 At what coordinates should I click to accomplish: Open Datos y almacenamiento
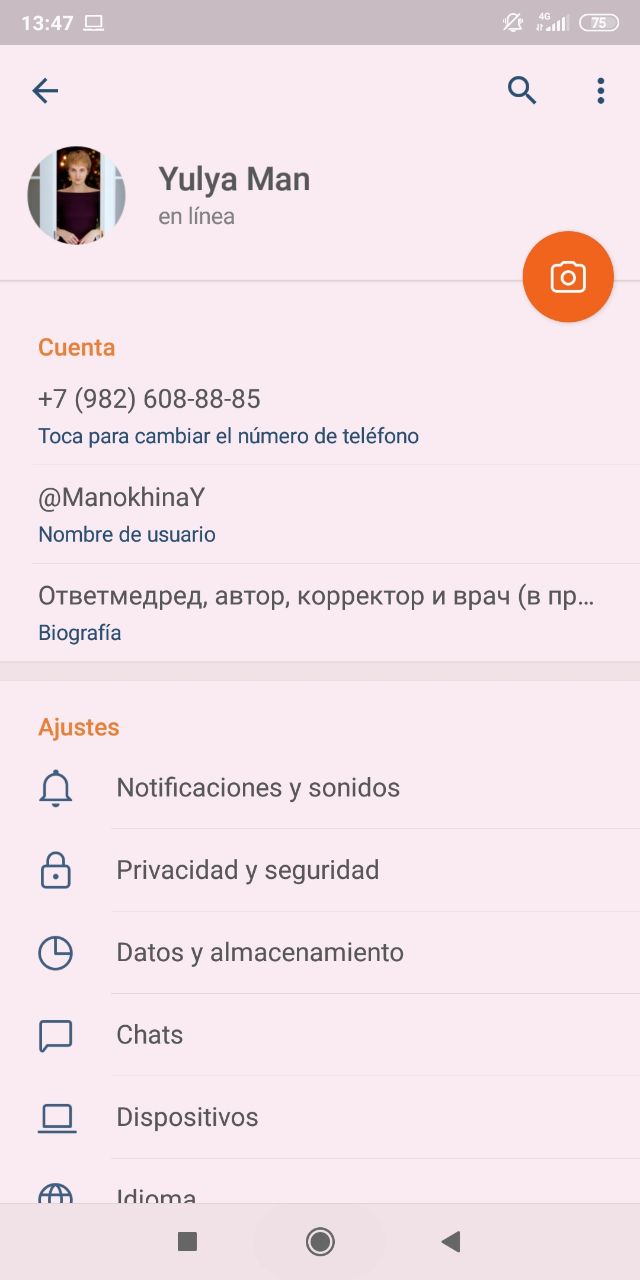tap(320, 952)
